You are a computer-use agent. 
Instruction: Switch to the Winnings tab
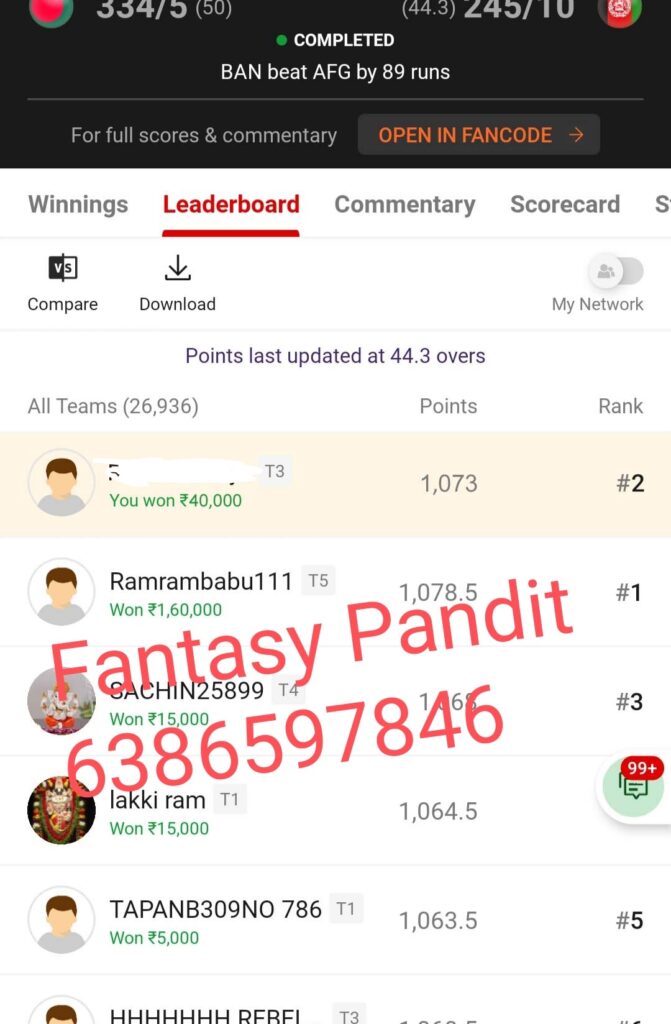coord(78,204)
